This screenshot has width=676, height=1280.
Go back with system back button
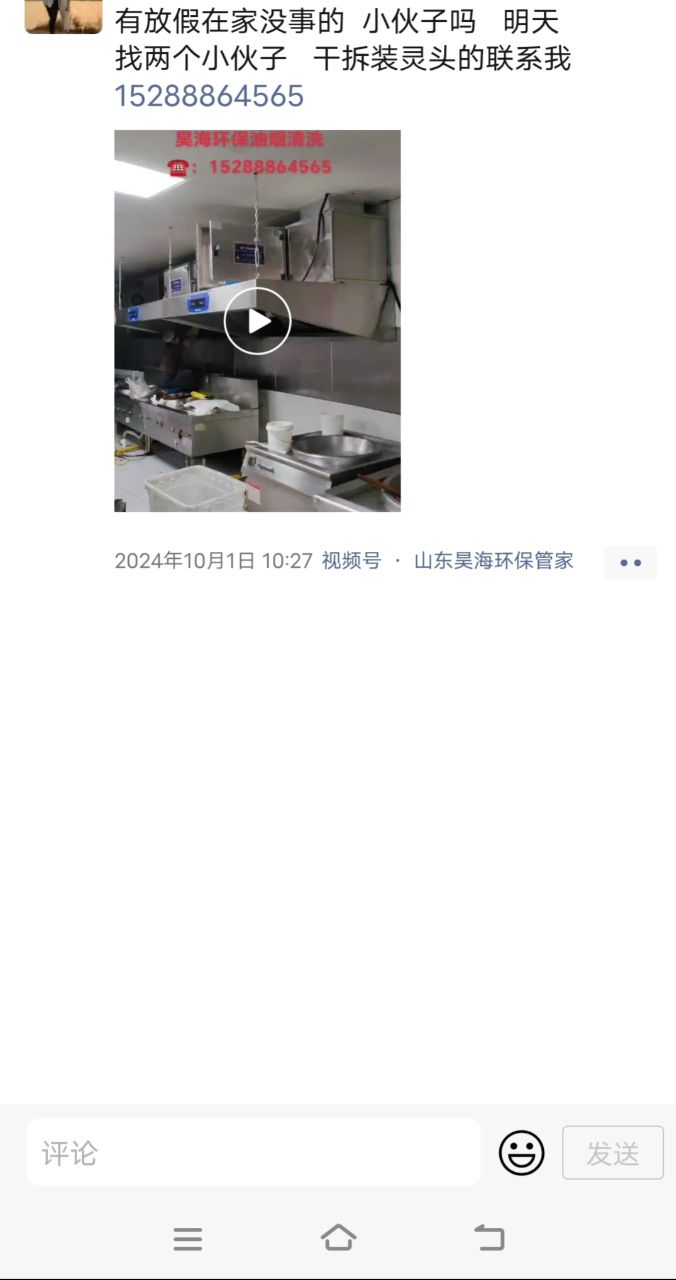pos(489,1238)
